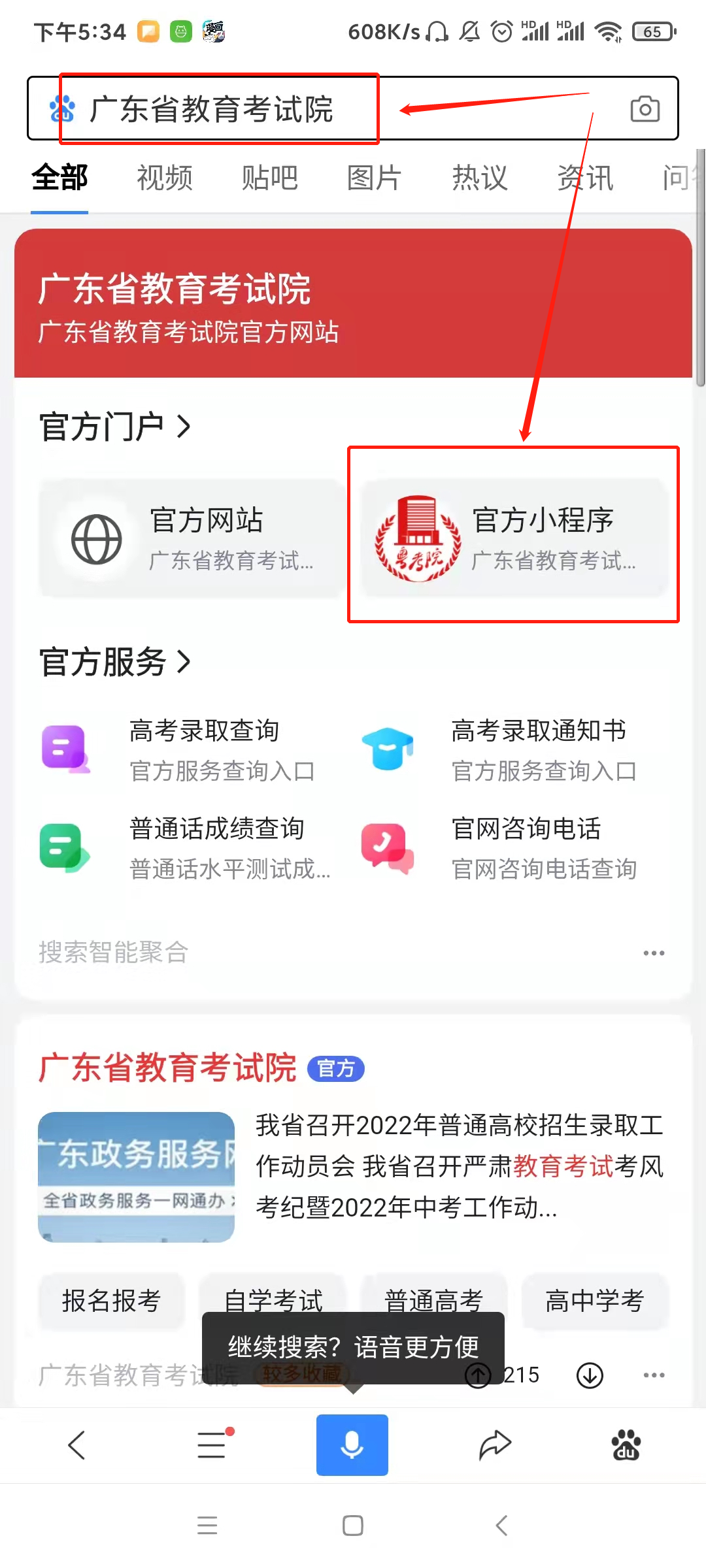Open more options beside 搜索智能聚合
Viewport: 706px width, 1568px height.
click(x=654, y=953)
